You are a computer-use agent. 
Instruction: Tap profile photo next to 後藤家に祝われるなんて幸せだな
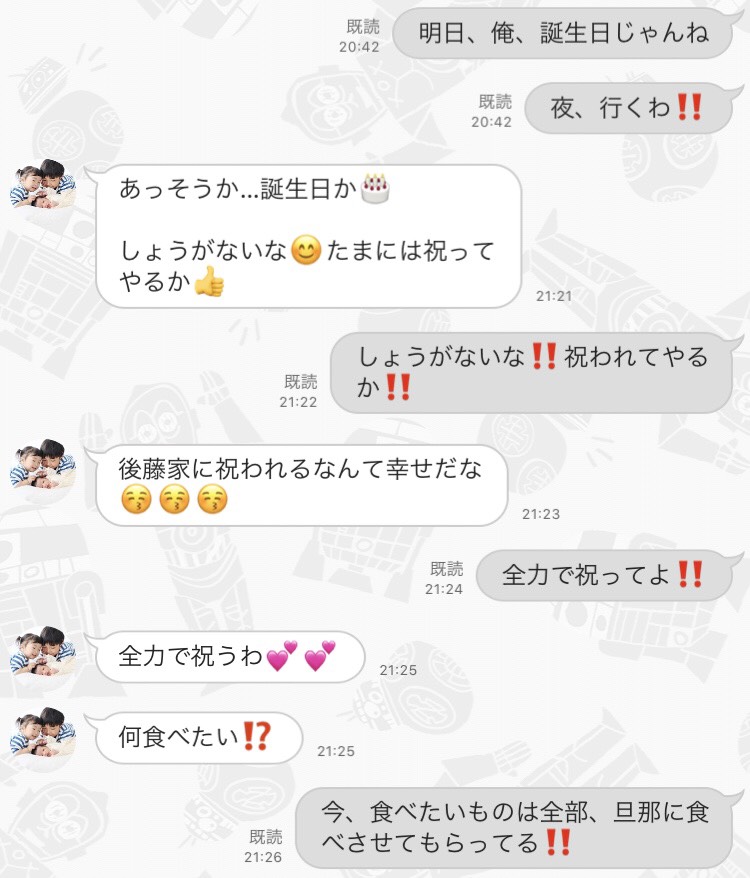(43, 464)
